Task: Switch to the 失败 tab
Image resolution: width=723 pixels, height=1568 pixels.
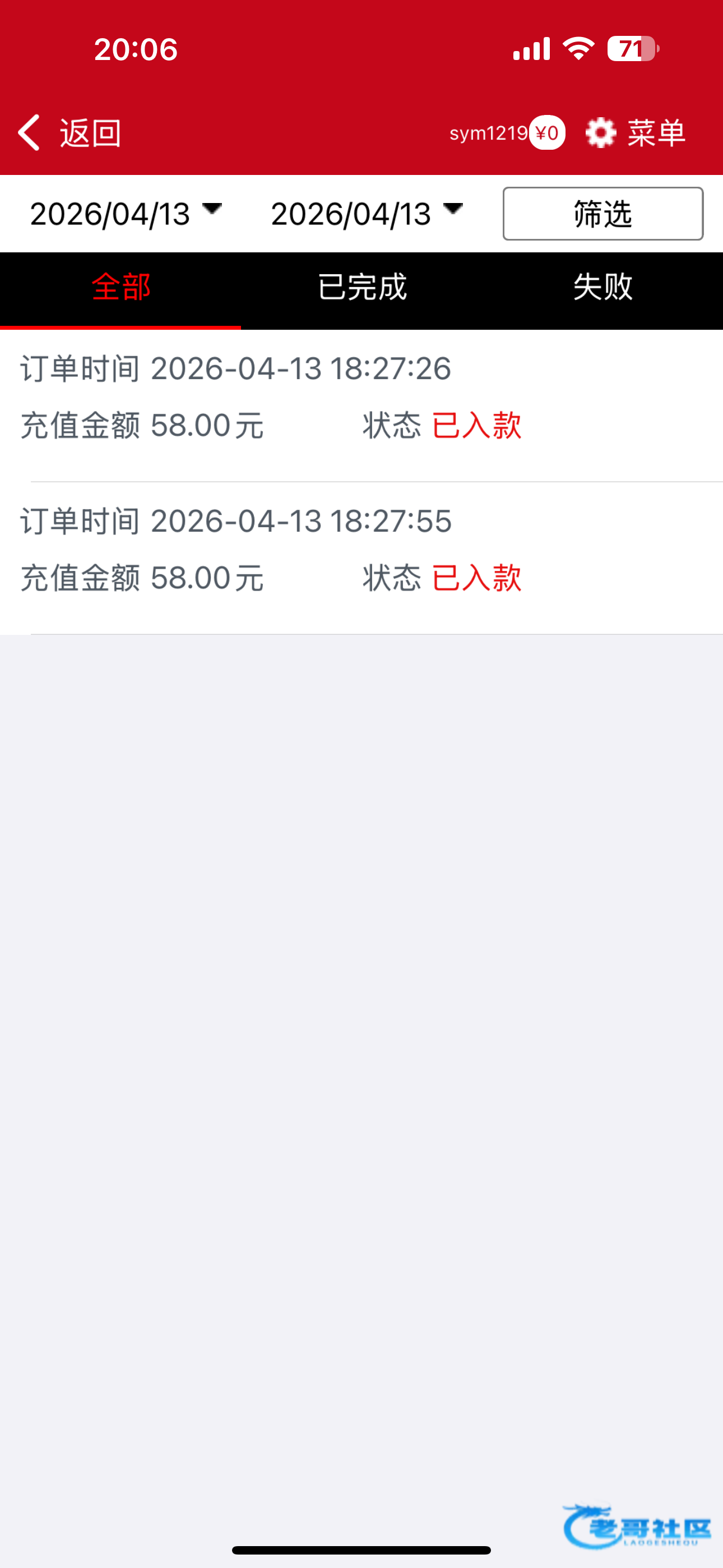Action: [x=602, y=290]
